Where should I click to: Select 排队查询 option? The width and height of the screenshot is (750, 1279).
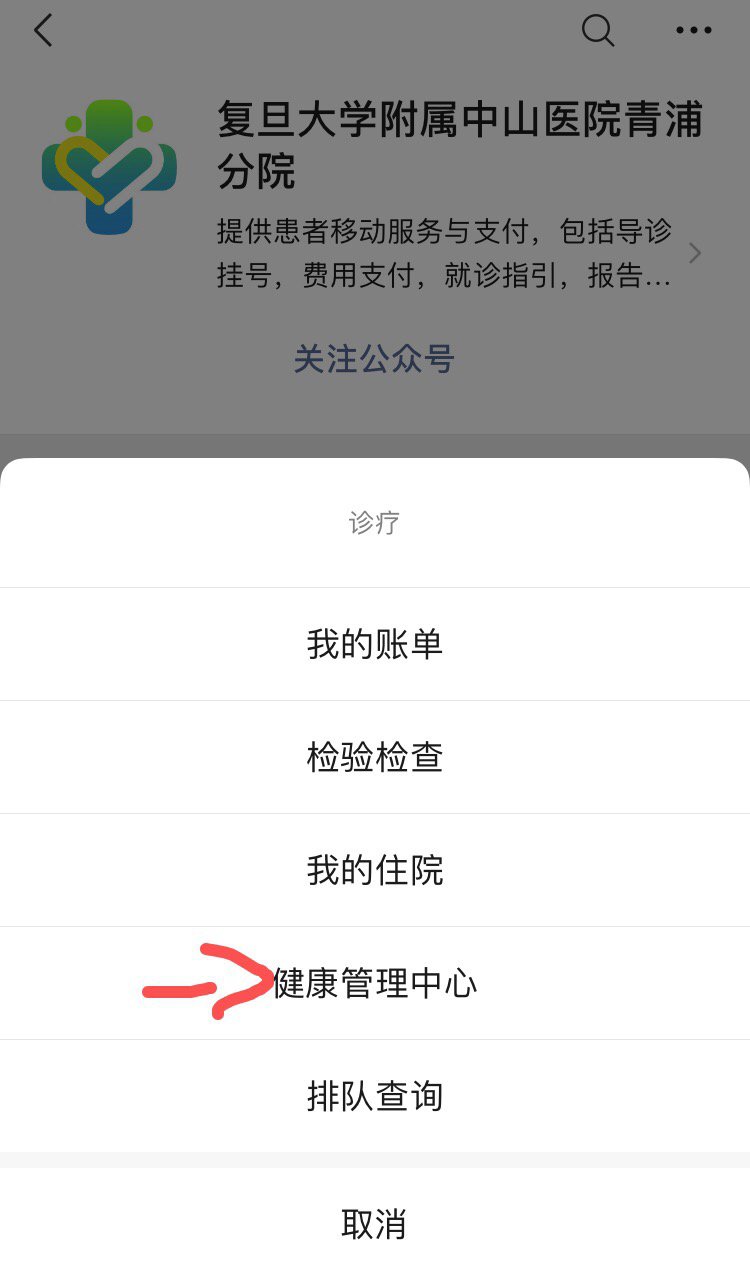pos(374,1096)
